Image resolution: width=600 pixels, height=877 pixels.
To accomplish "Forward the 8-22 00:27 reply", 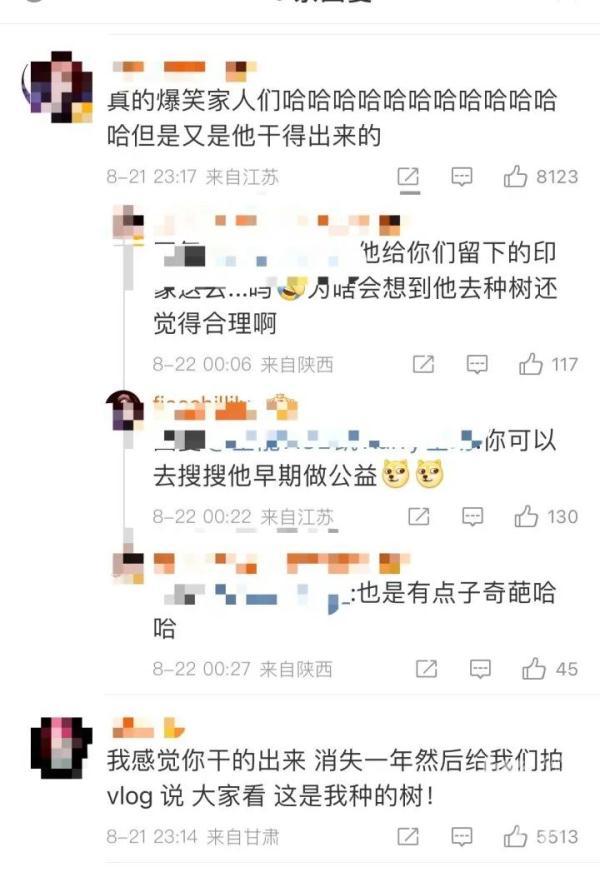I will point(426,668).
